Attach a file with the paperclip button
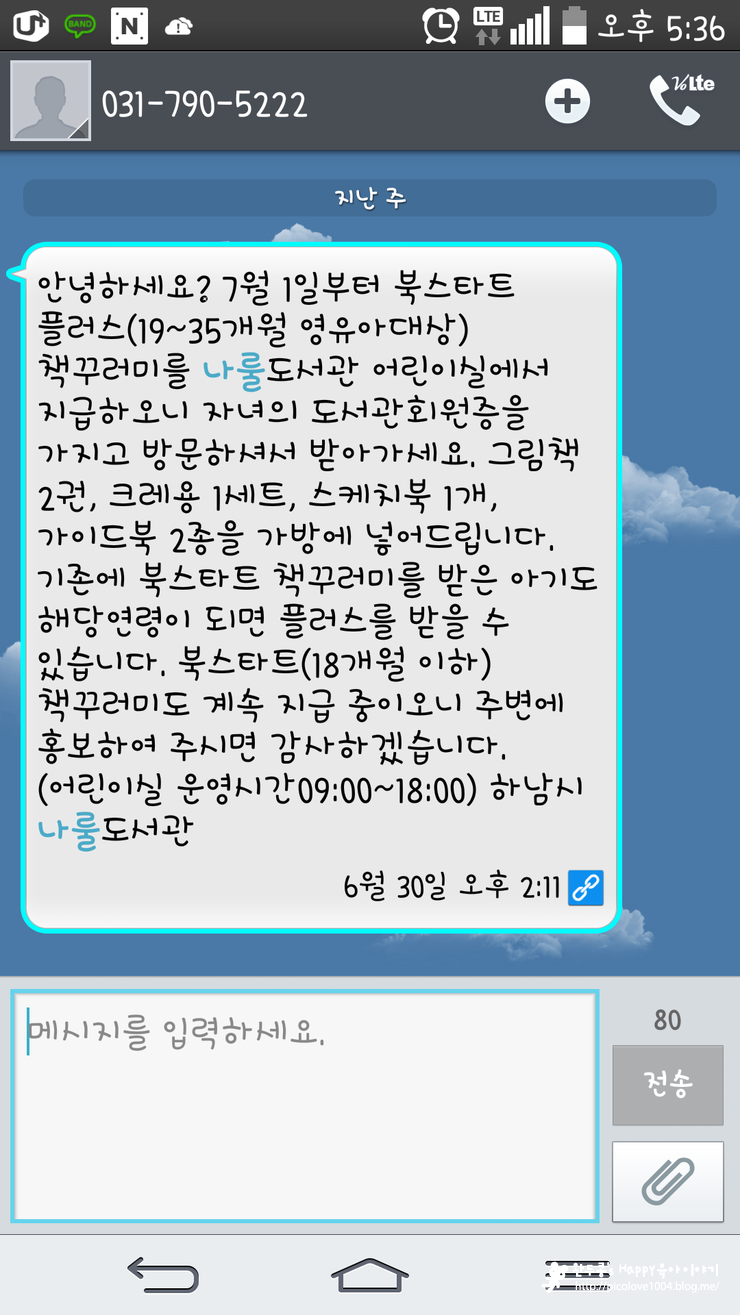 pyautogui.click(x=667, y=1181)
